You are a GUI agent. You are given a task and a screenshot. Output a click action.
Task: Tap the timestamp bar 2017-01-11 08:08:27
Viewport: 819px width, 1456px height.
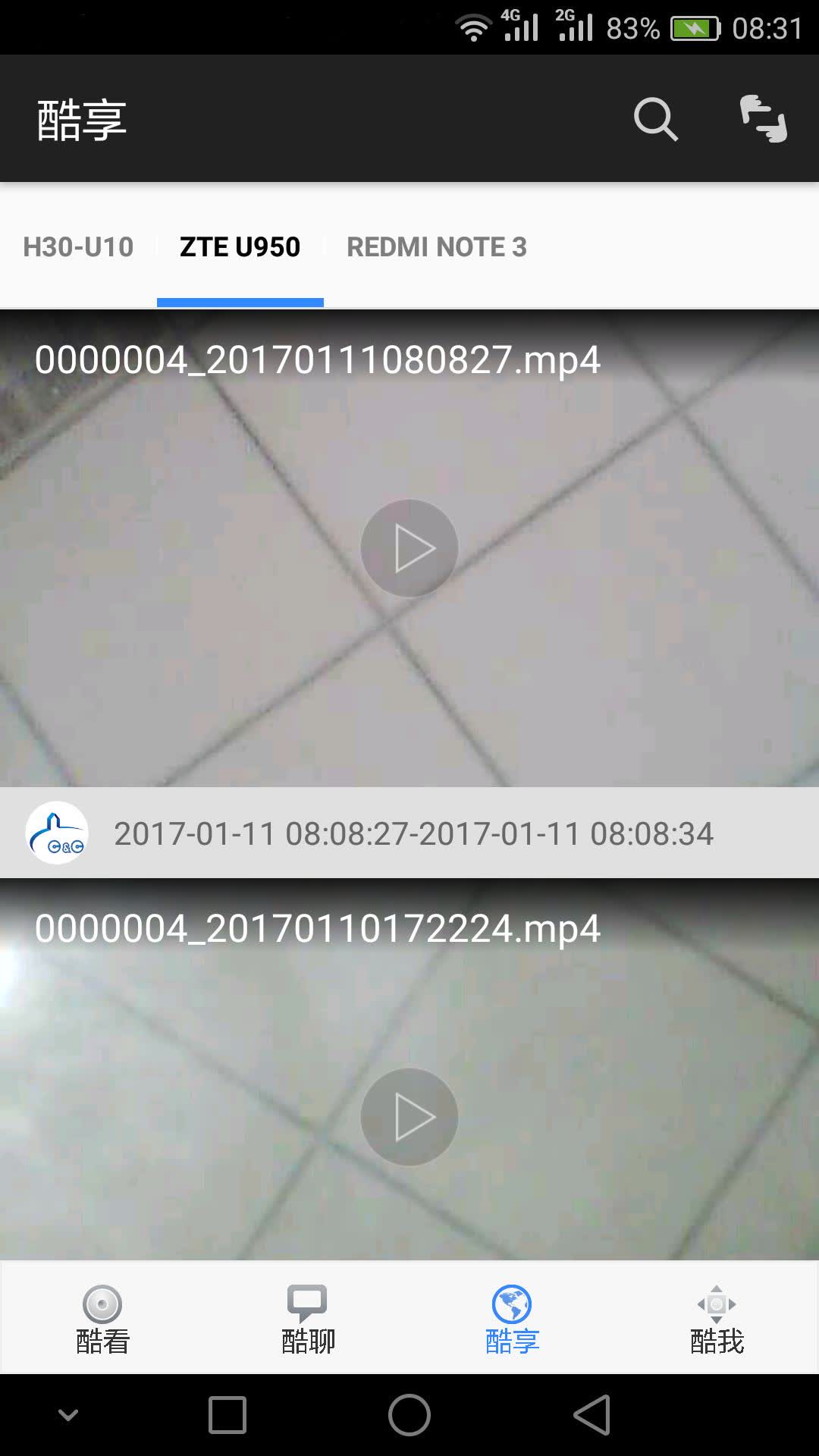413,833
